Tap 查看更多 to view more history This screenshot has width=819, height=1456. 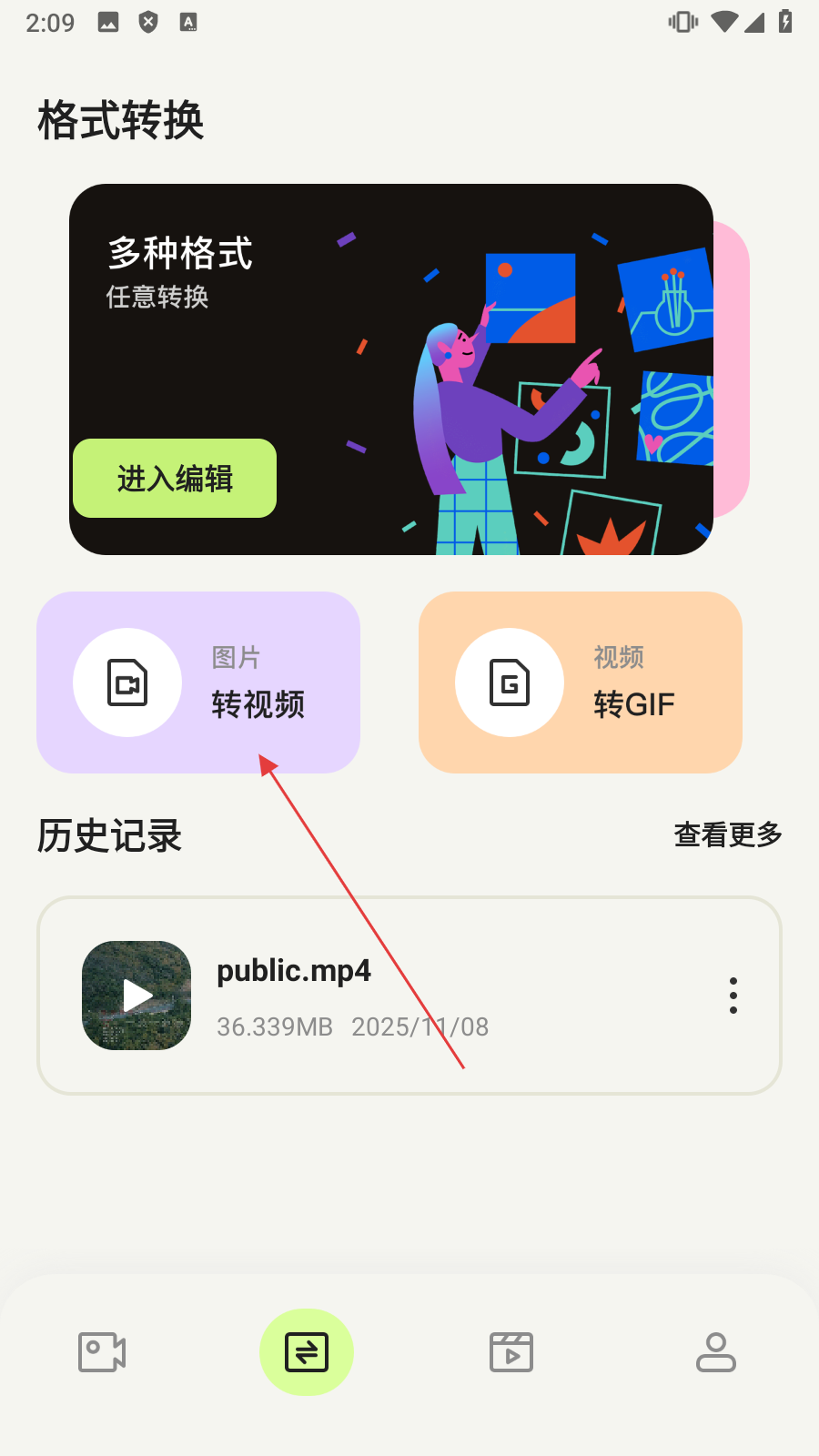coord(728,834)
